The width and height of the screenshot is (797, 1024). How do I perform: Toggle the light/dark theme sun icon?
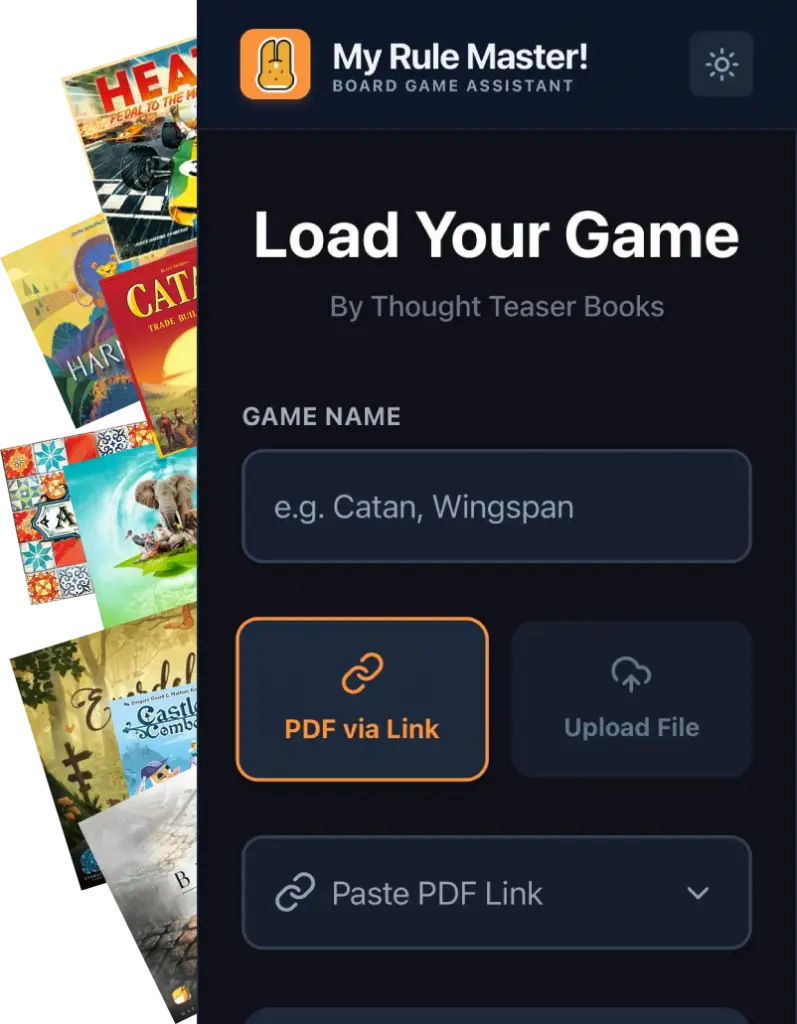tap(721, 65)
